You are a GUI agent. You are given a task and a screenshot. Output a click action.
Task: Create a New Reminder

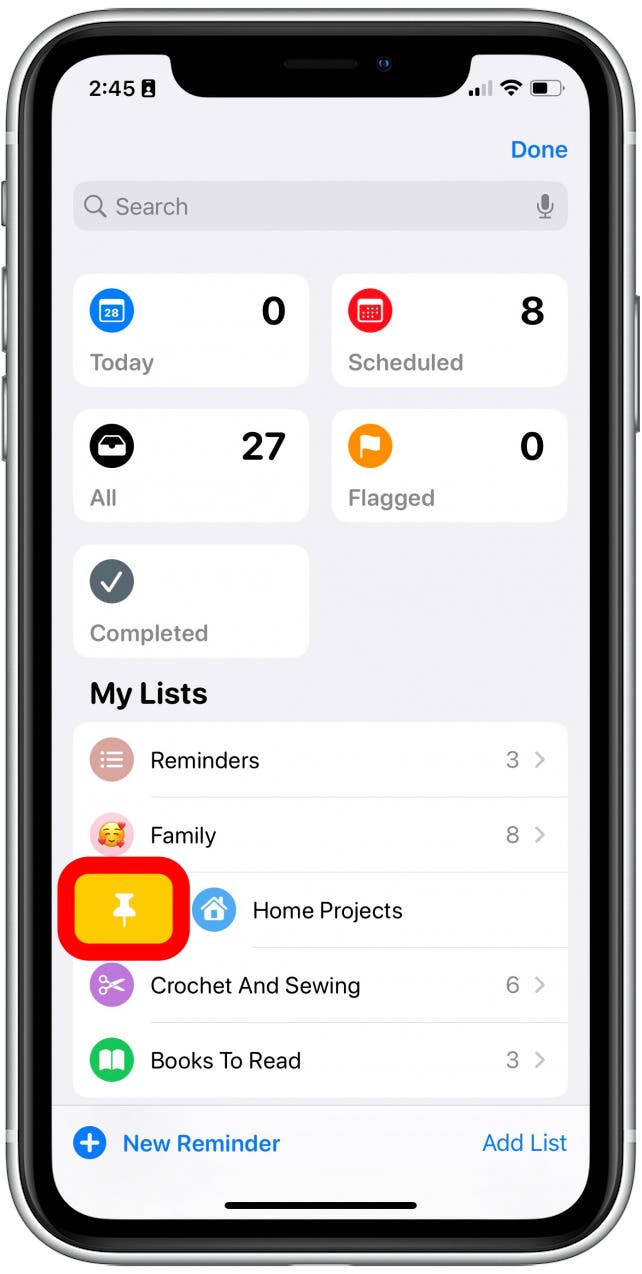click(x=177, y=1143)
